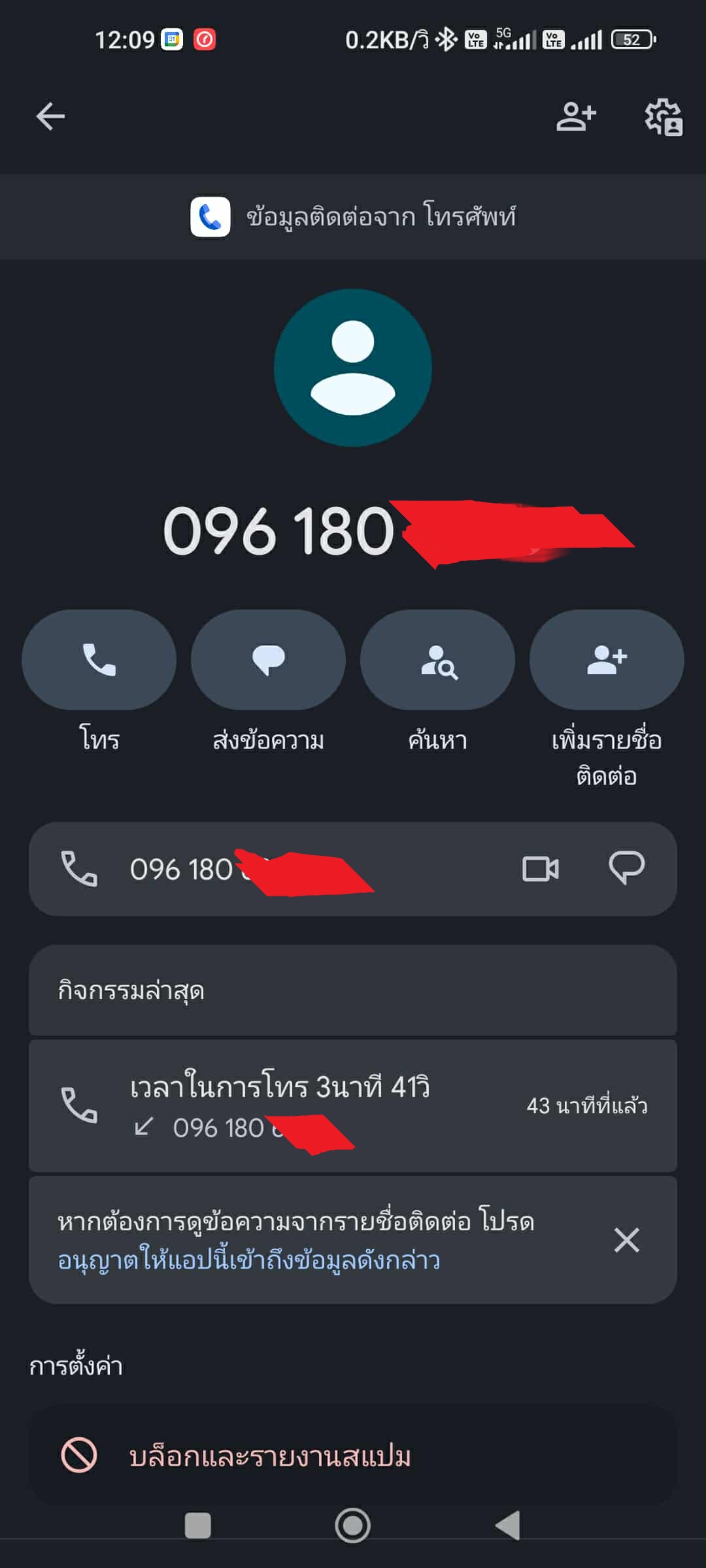Dismiss the message permission banner
This screenshot has width=706, height=1568.
[x=626, y=1239]
